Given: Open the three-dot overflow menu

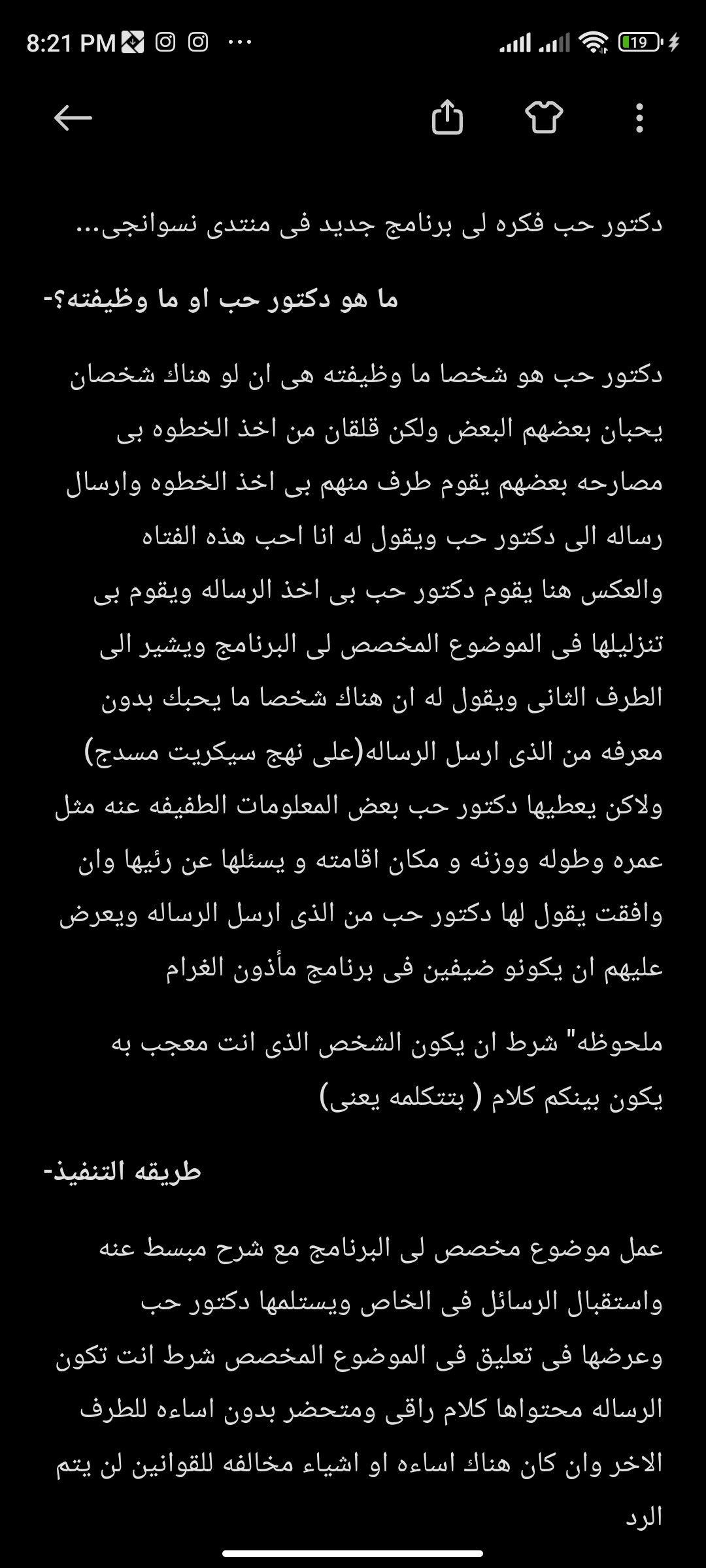Looking at the screenshot, I should click(639, 118).
